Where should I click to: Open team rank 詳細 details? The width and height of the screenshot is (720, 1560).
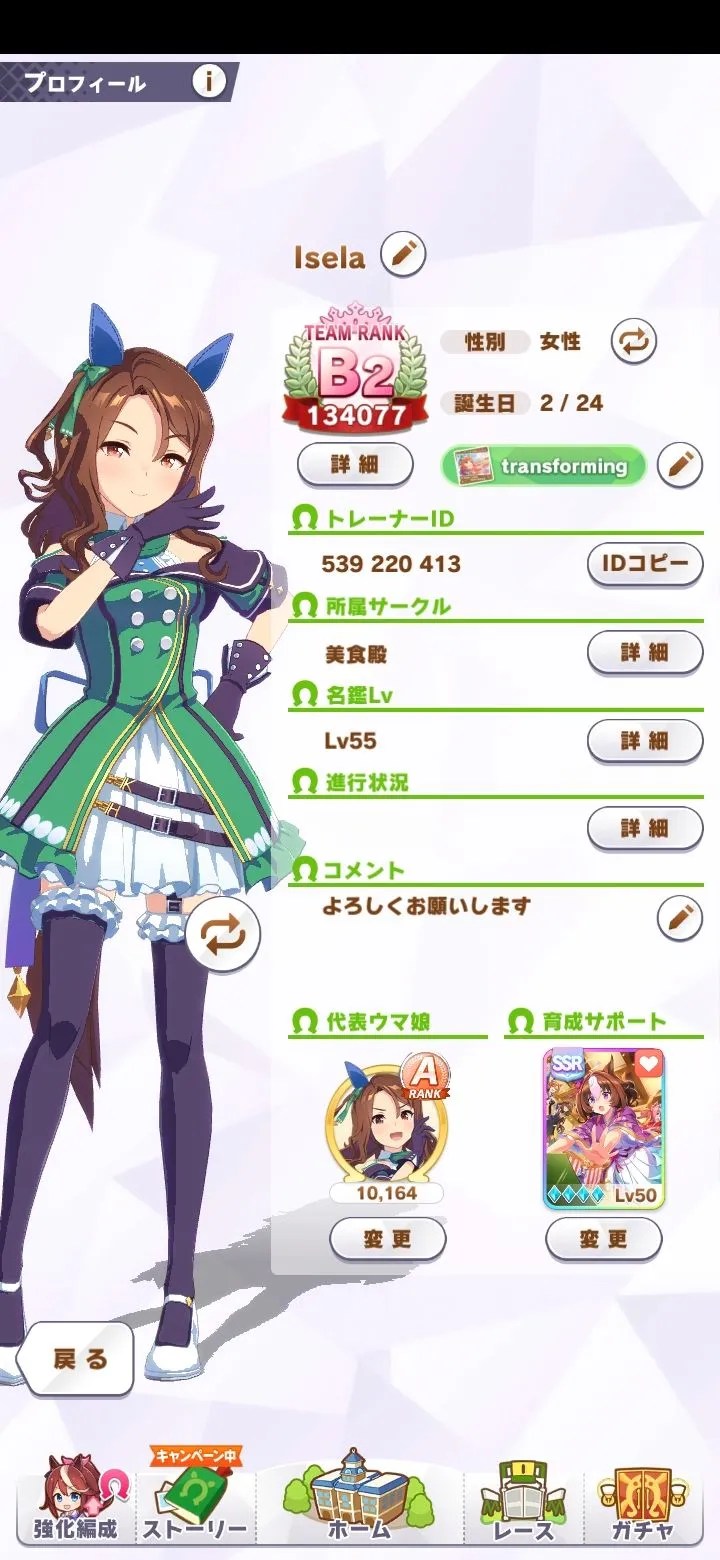pyautogui.click(x=355, y=465)
